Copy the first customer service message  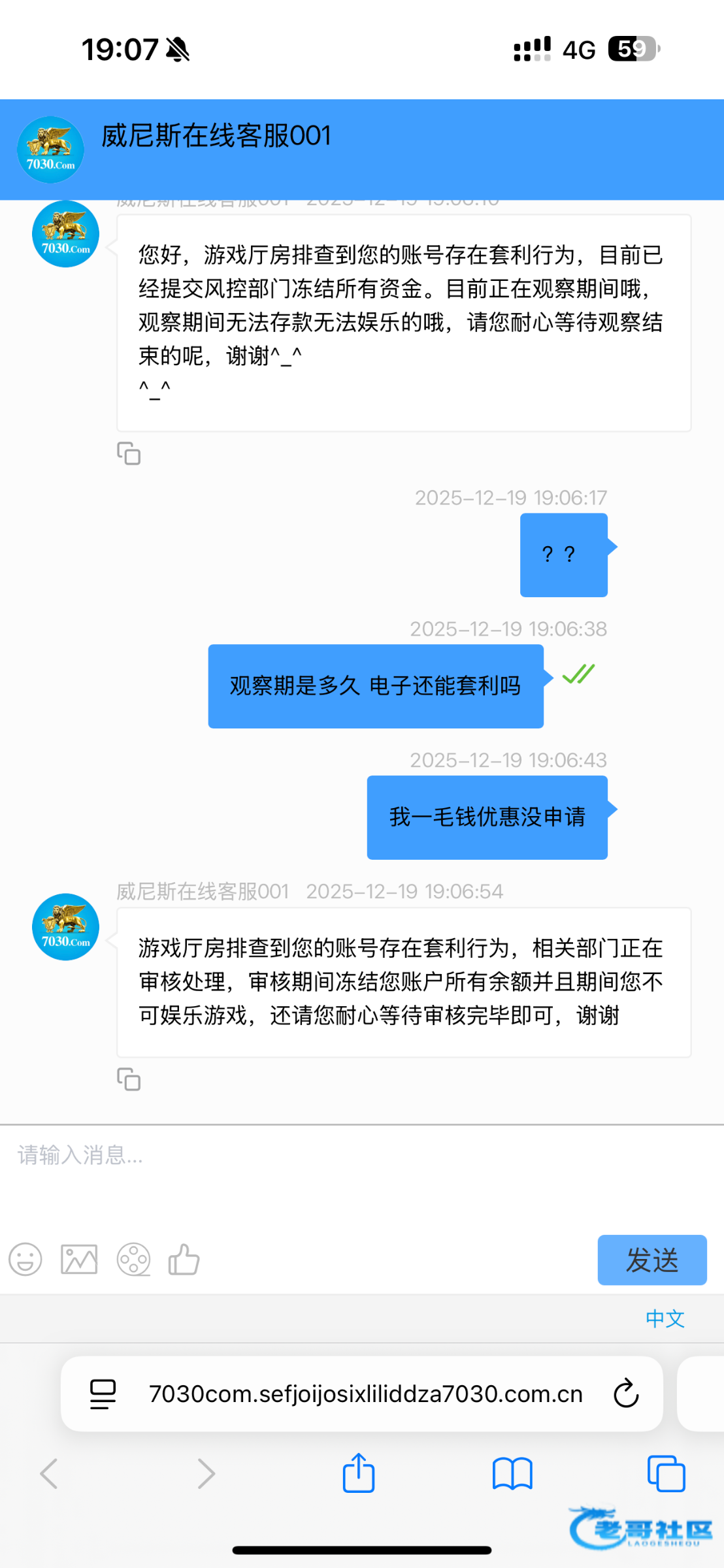click(129, 453)
